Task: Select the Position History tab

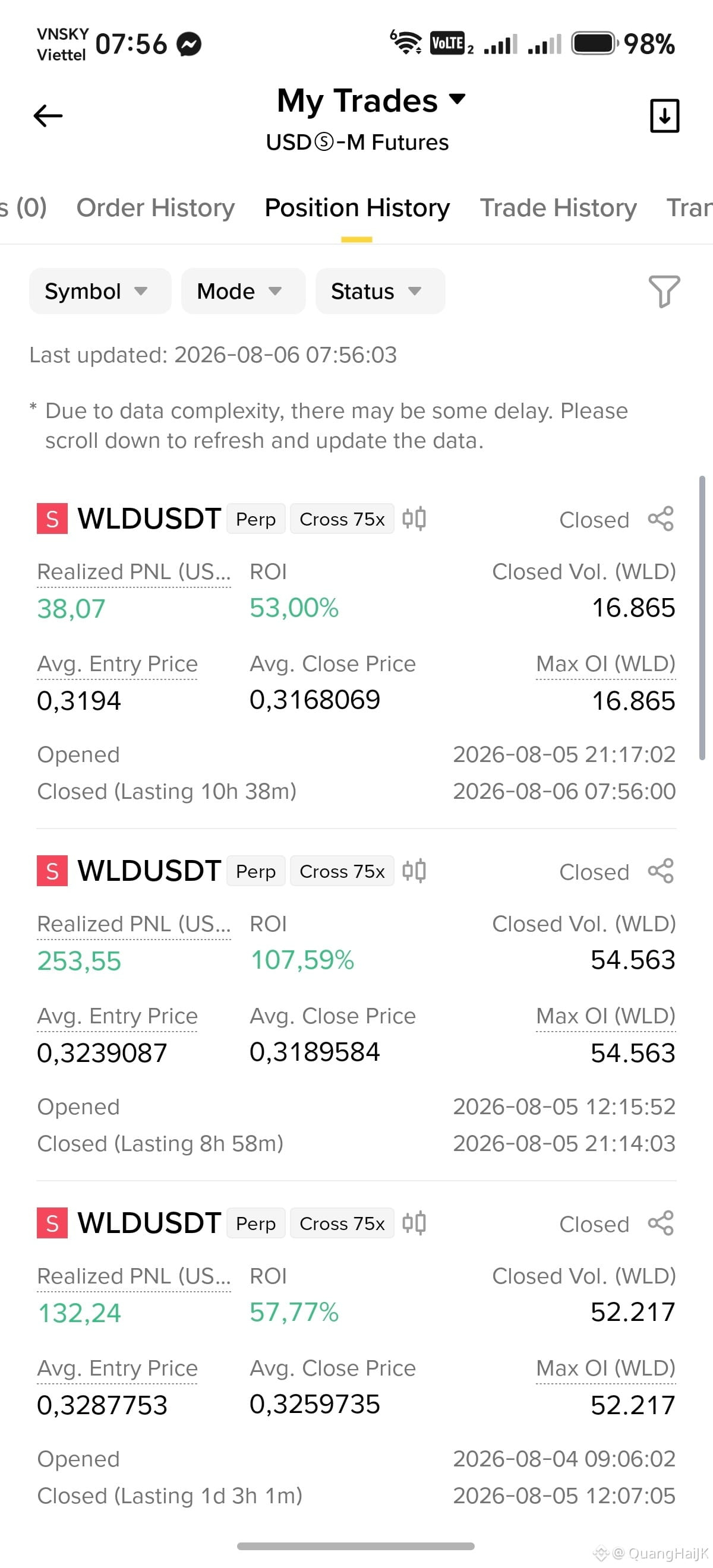Action: pyautogui.click(x=357, y=207)
